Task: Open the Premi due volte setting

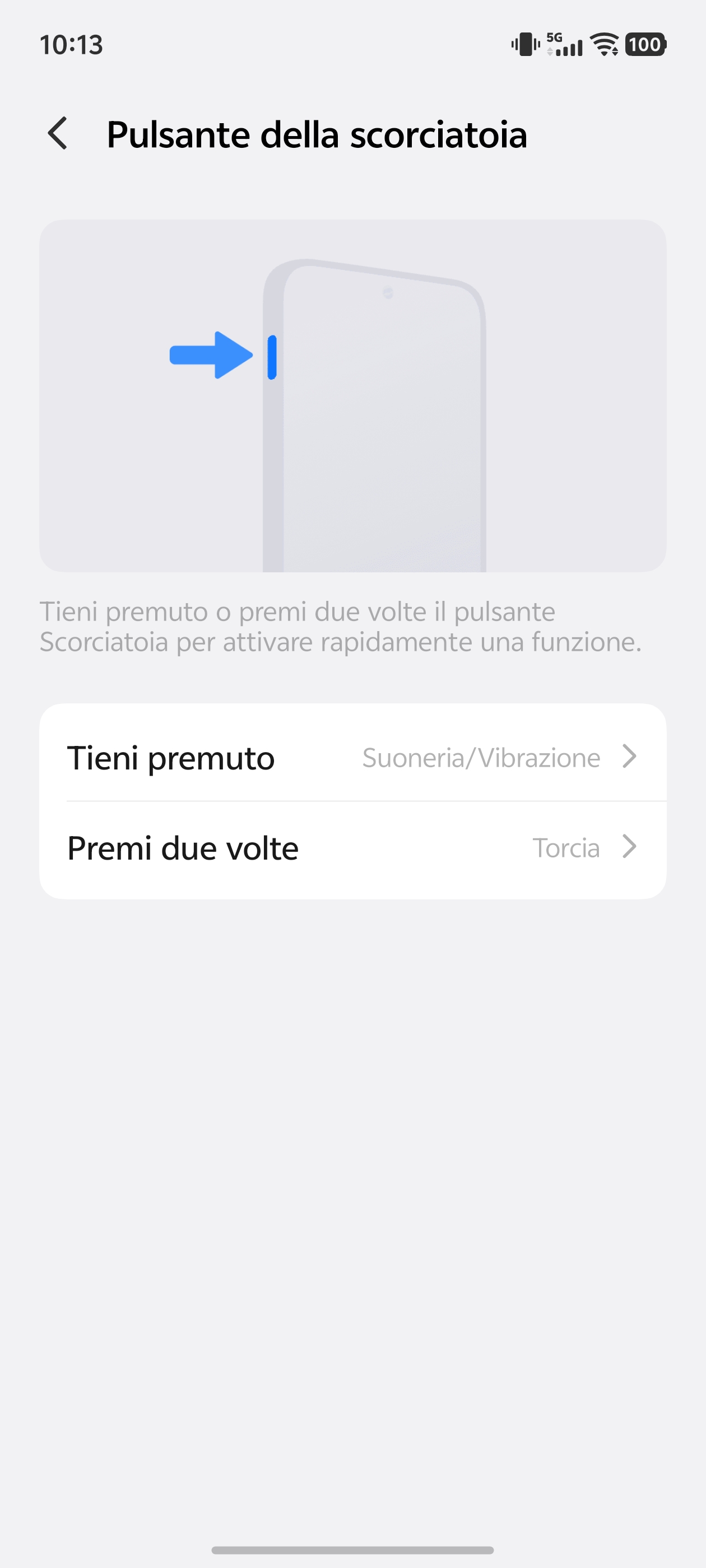Action: 352,847
